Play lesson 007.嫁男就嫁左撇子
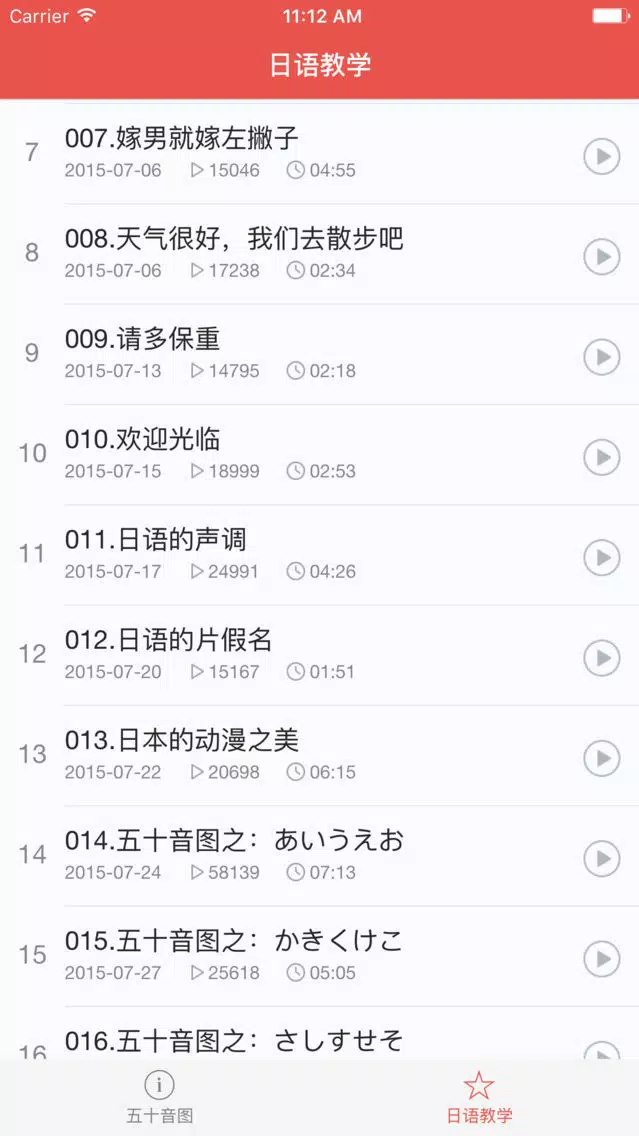The width and height of the screenshot is (639, 1136). click(602, 156)
